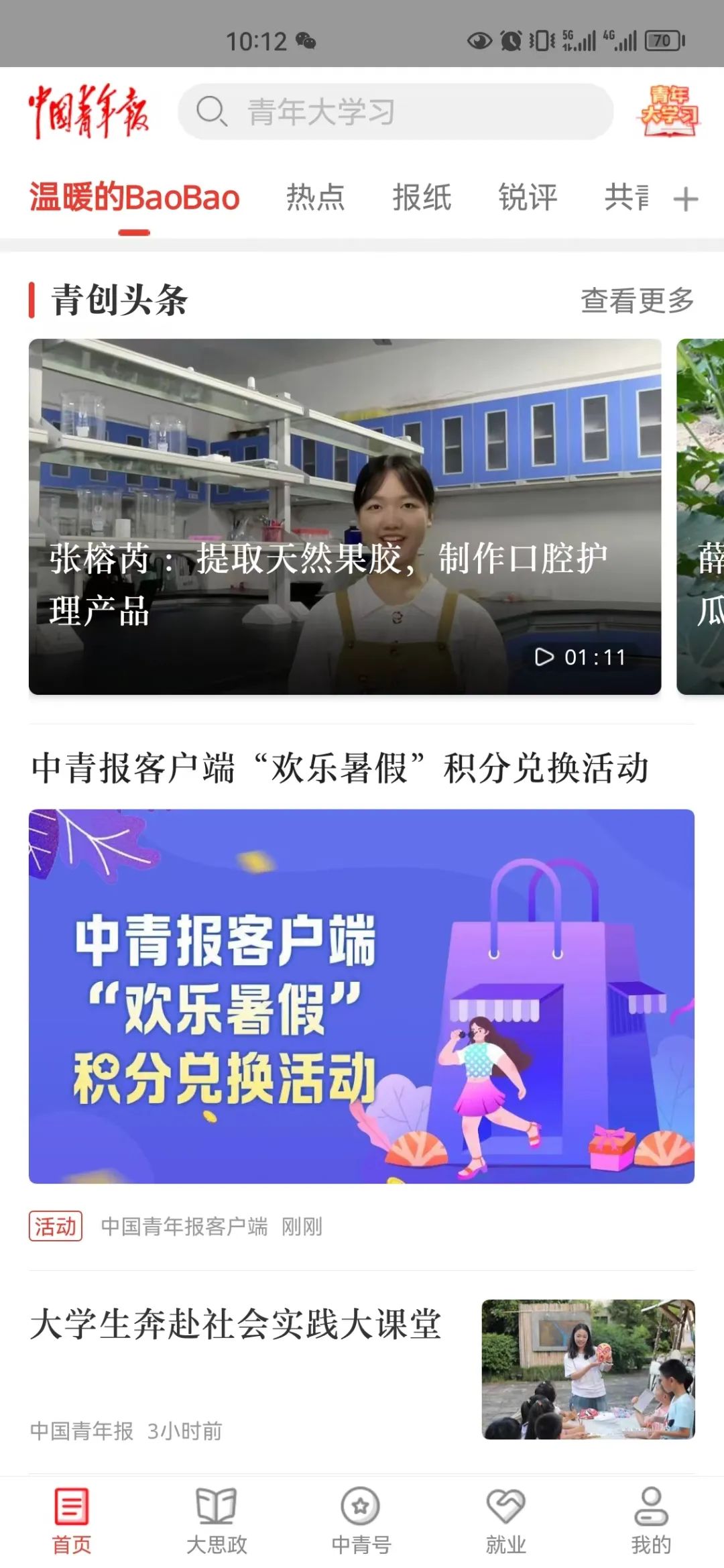The width and height of the screenshot is (724, 1568).
Task: Tap the 中国青年报 logo
Action: [88, 111]
